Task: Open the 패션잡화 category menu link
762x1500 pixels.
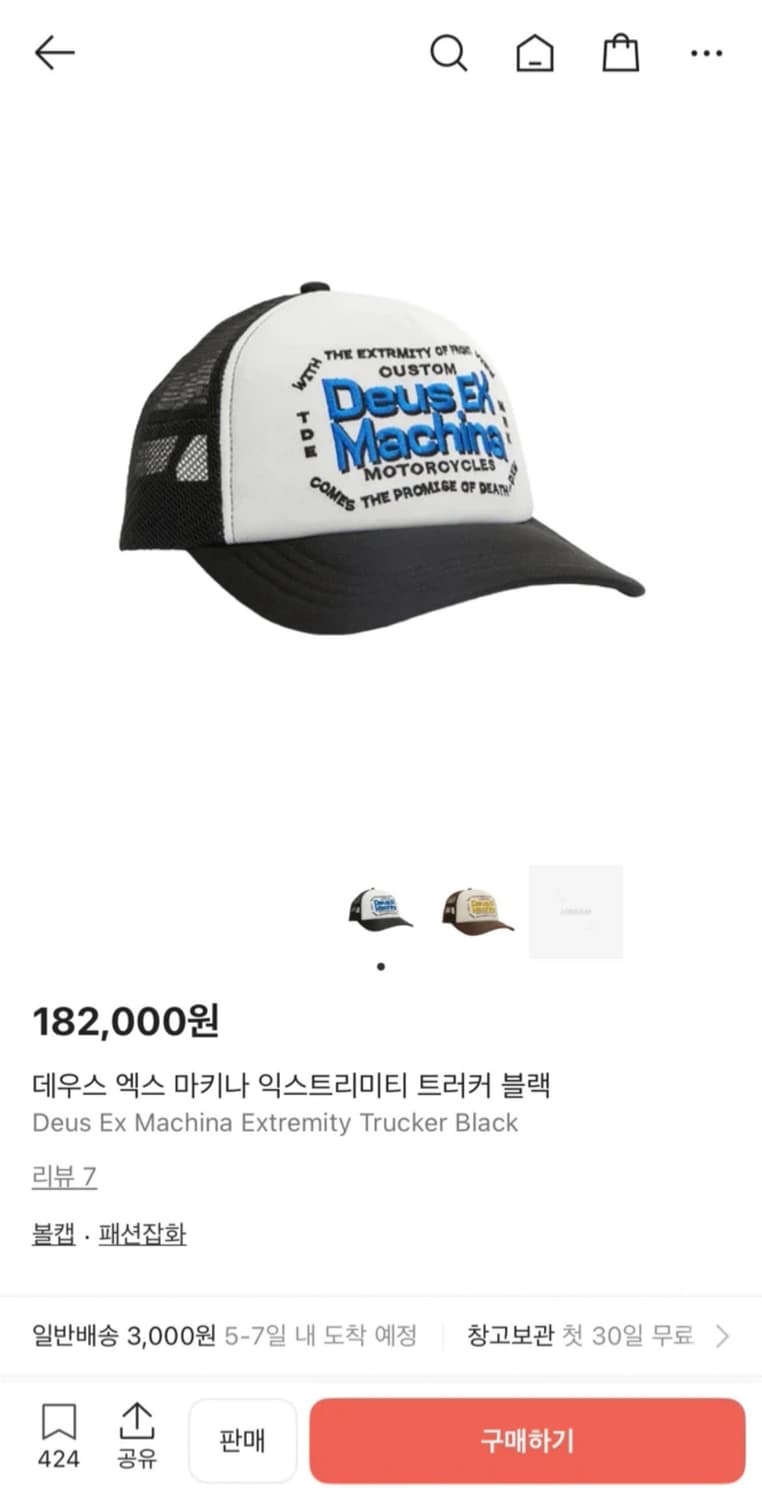Action: tap(141, 1235)
